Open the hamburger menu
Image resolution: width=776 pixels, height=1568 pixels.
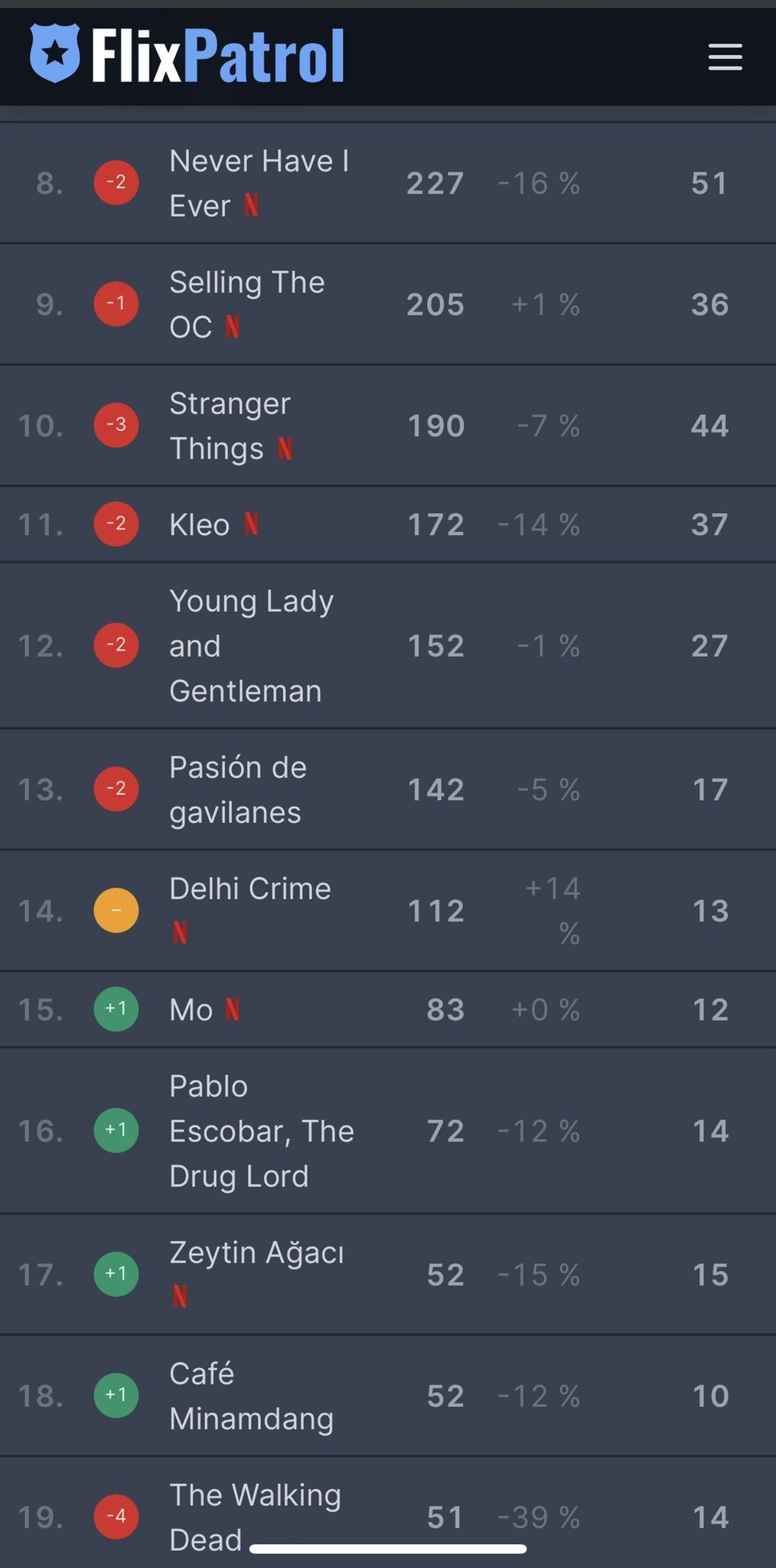(725, 57)
